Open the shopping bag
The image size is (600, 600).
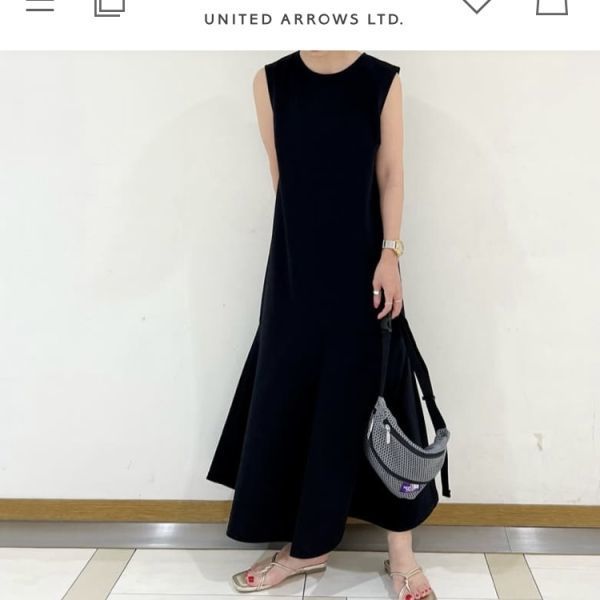(x=551, y=5)
